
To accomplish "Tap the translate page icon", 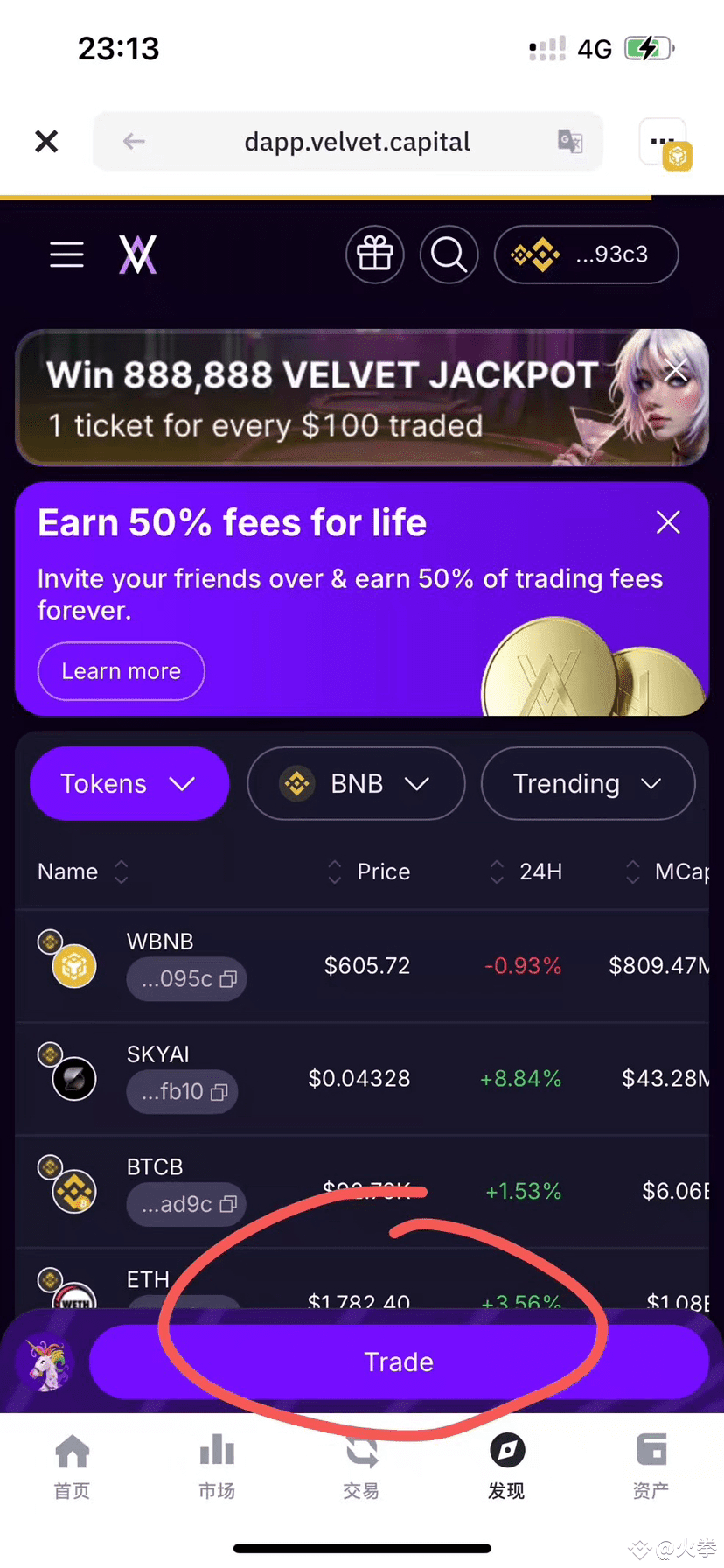I will tap(570, 141).
